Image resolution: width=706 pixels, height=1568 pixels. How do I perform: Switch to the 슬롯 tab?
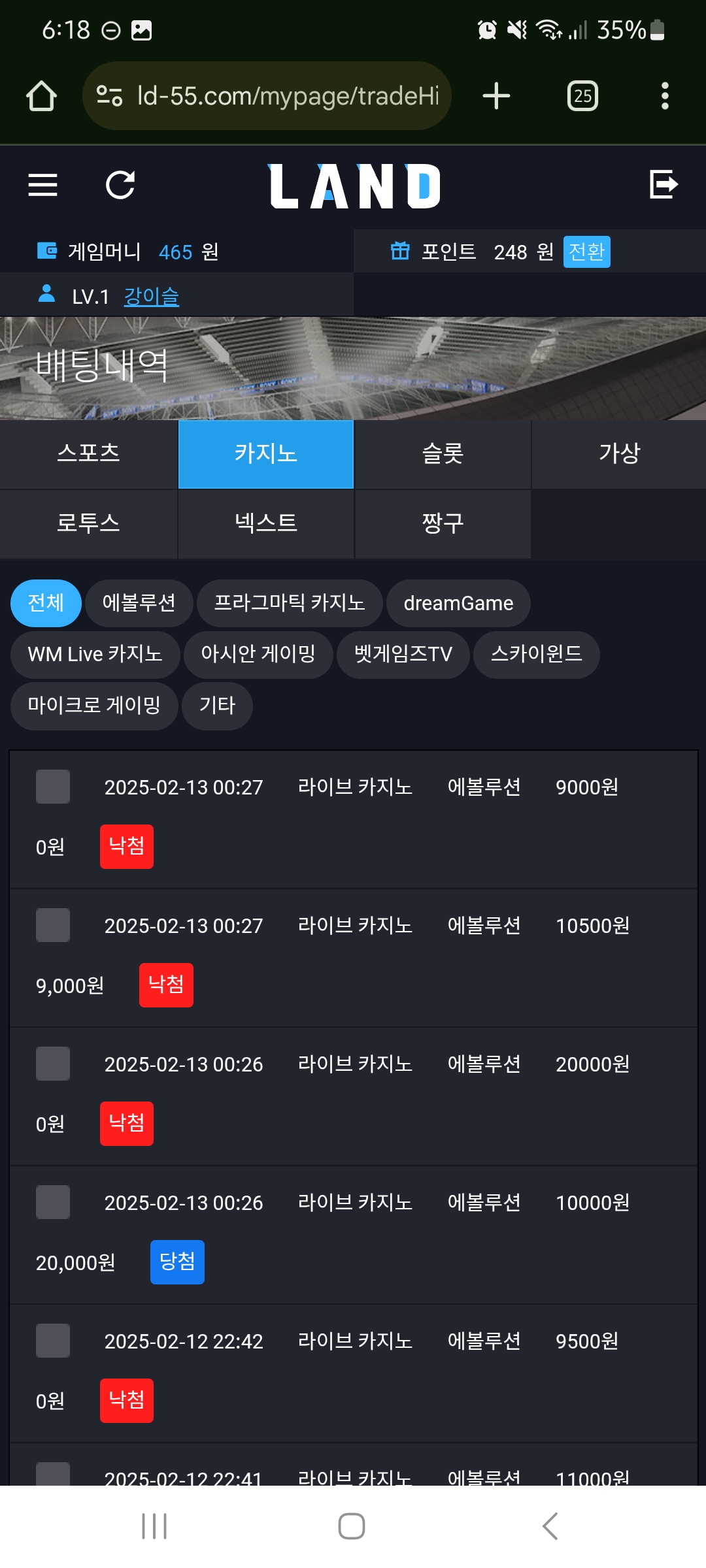[443, 454]
